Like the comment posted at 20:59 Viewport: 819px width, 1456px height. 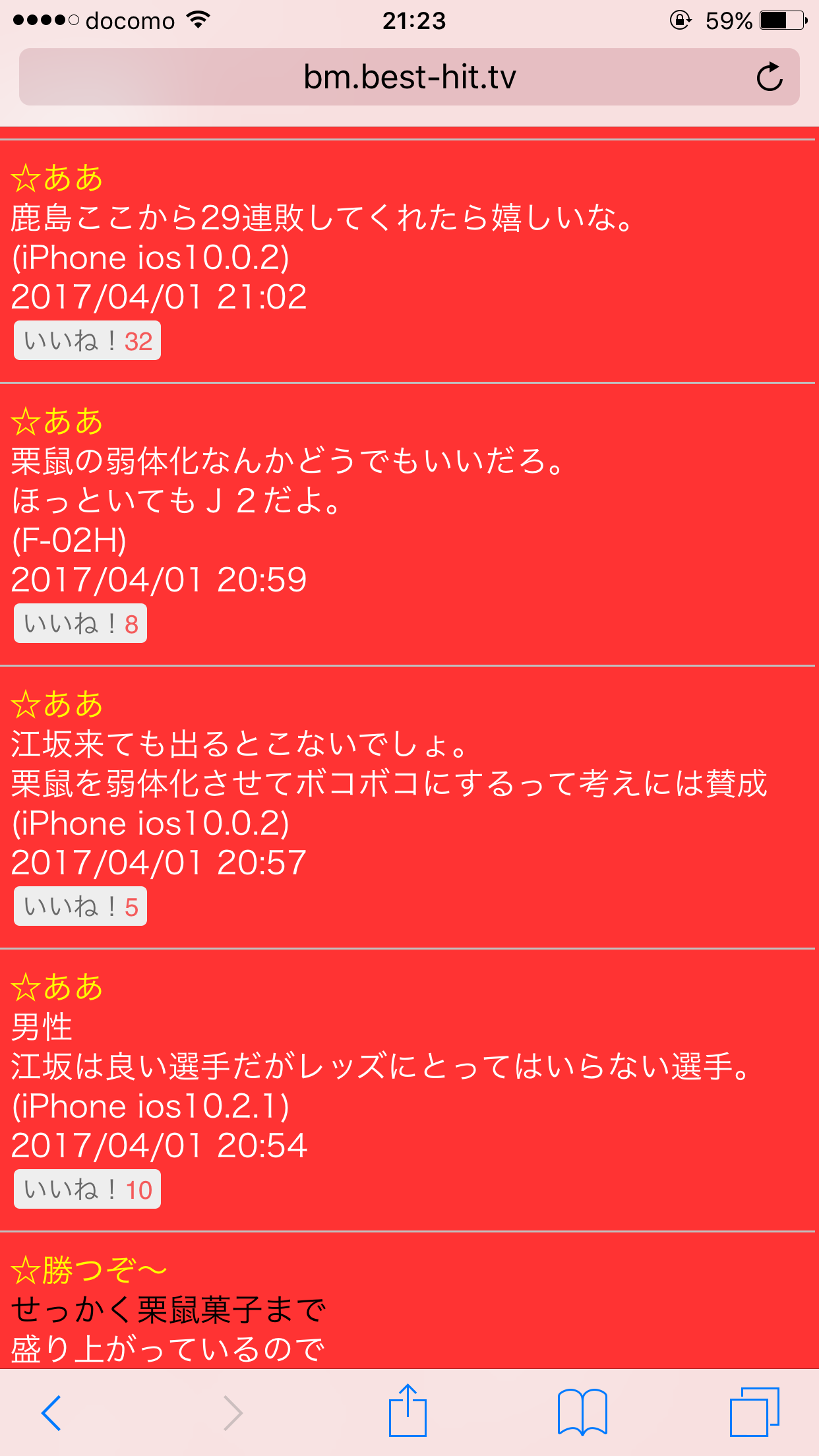80,624
